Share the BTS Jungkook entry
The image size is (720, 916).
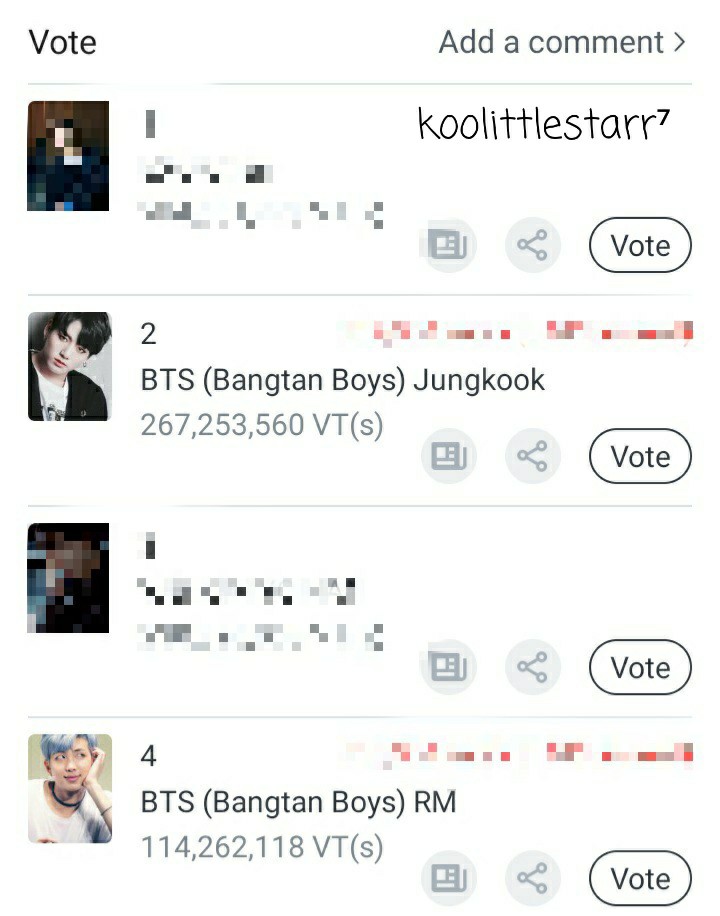[x=532, y=457]
